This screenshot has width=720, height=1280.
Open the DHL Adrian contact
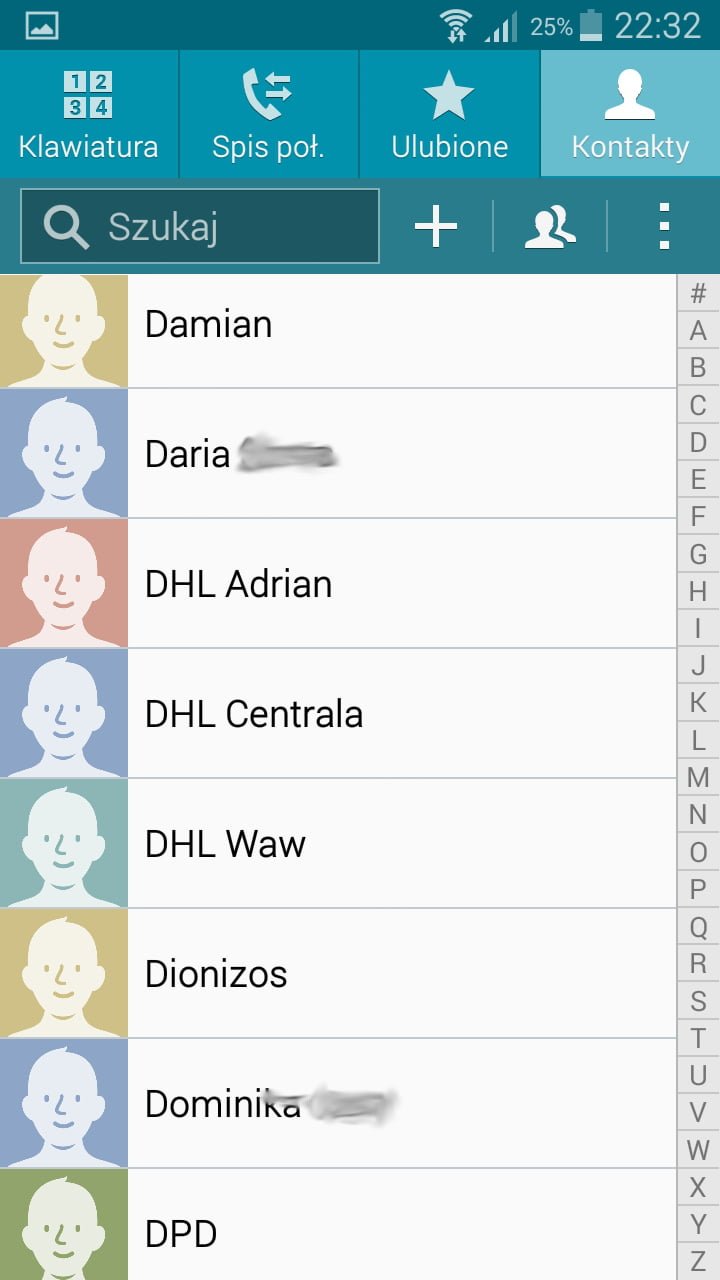click(338, 584)
